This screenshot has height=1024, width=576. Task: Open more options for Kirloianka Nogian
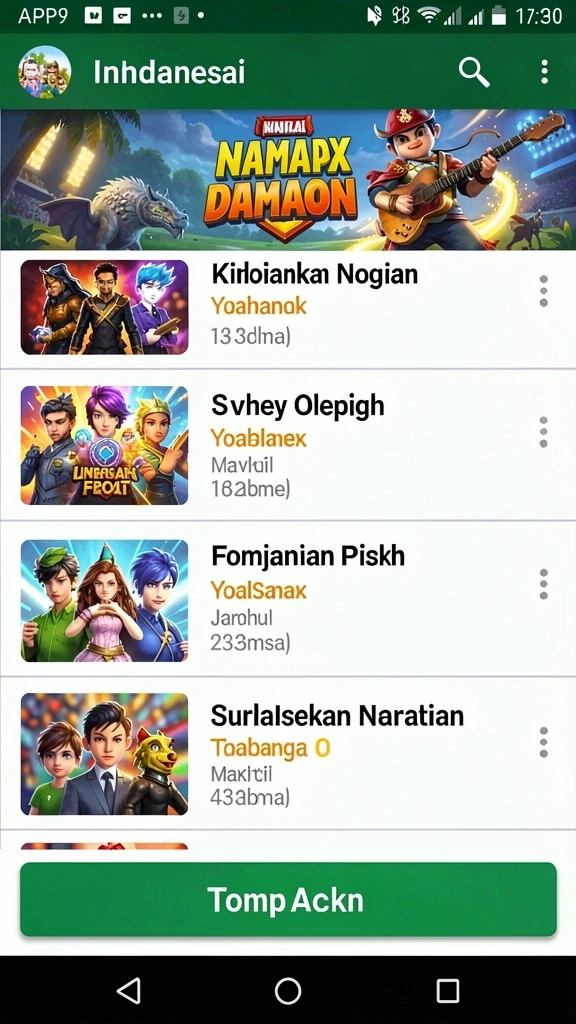click(x=543, y=291)
